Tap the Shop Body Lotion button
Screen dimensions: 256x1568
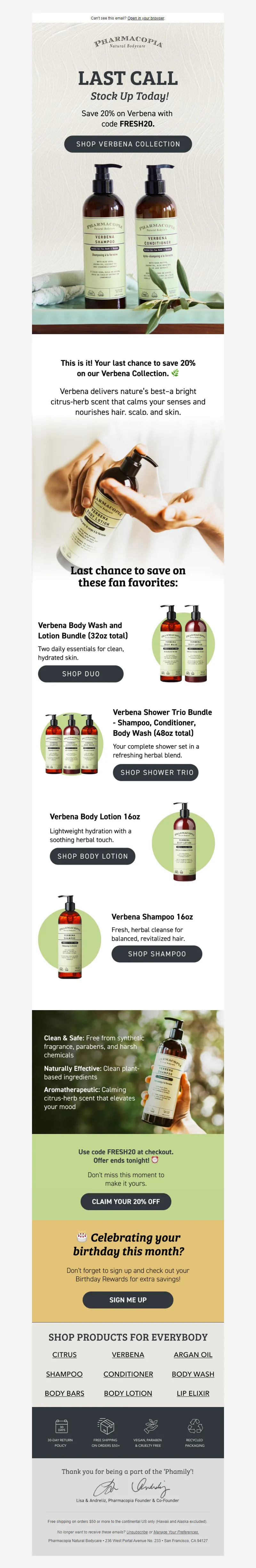(x=92, y=856)
